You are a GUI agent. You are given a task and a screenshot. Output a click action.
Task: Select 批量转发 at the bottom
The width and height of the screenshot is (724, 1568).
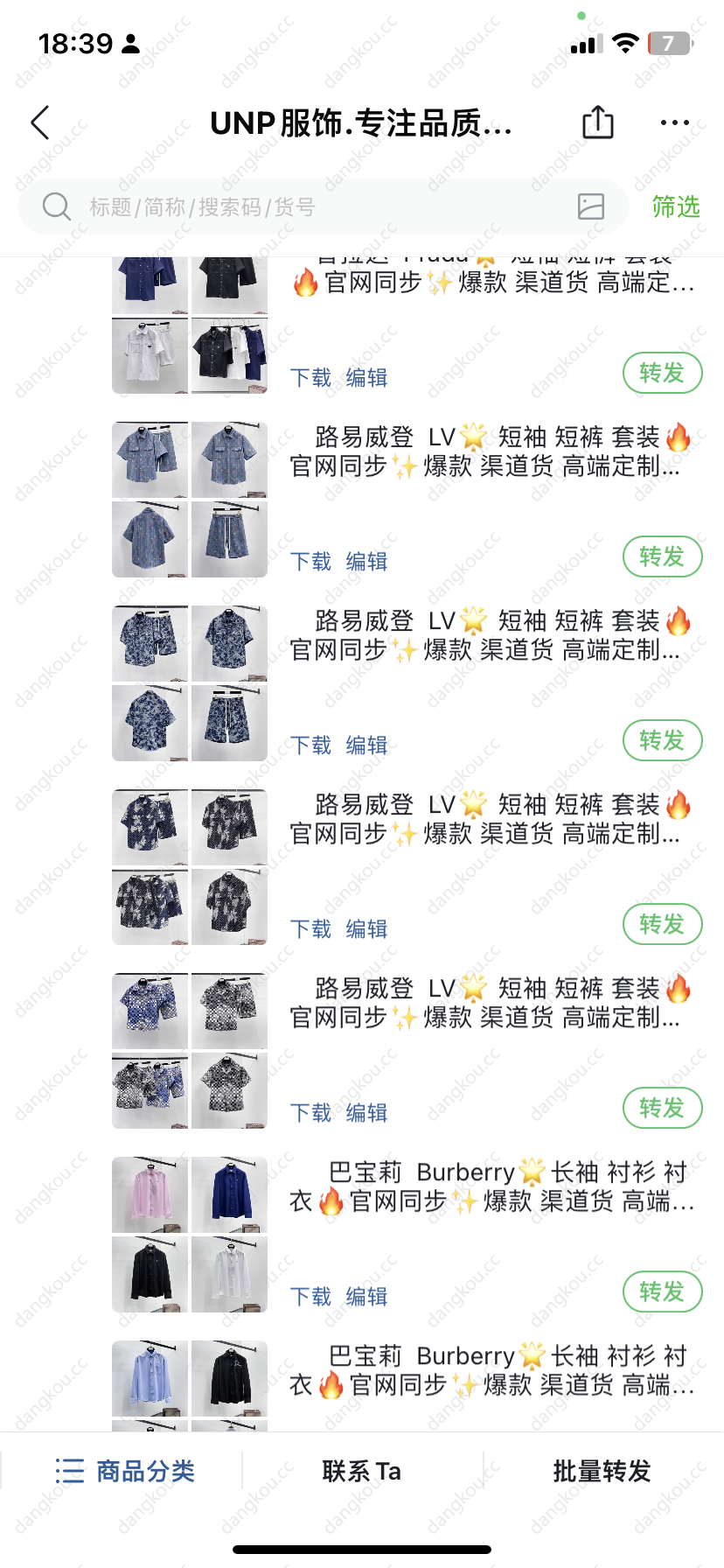[x=602, y=1471]
